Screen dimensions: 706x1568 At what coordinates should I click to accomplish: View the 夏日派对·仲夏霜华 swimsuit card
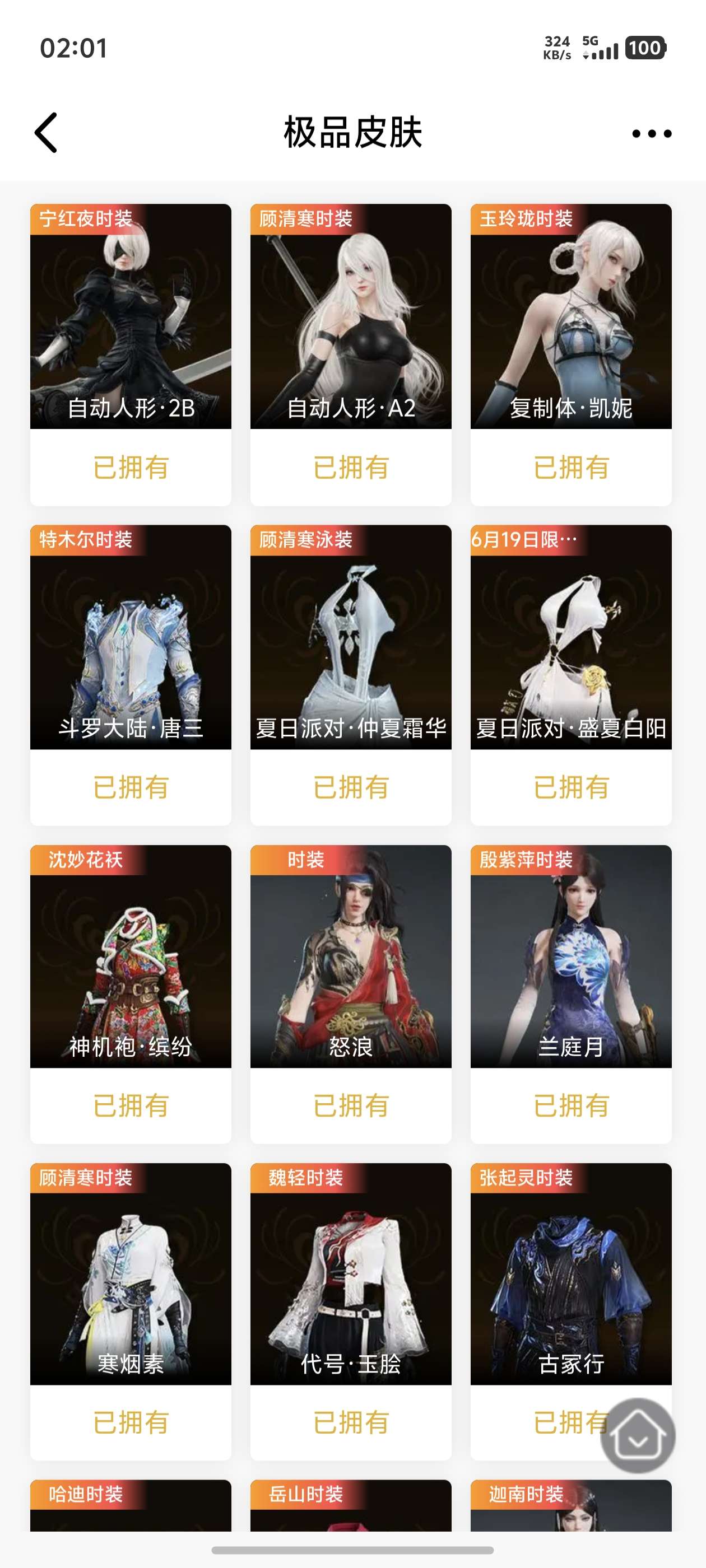350,637
